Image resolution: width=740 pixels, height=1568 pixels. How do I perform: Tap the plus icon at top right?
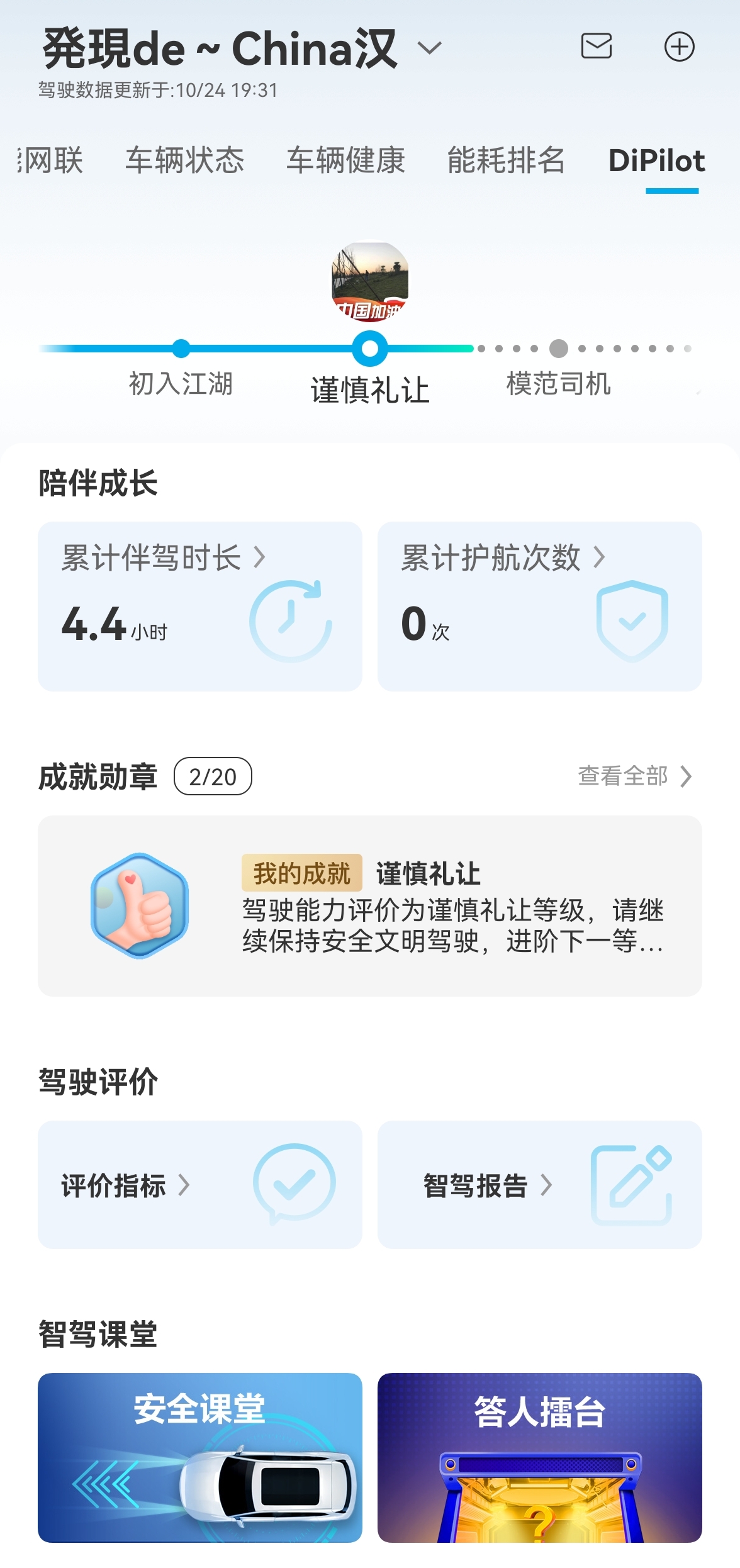click(681, 47)
